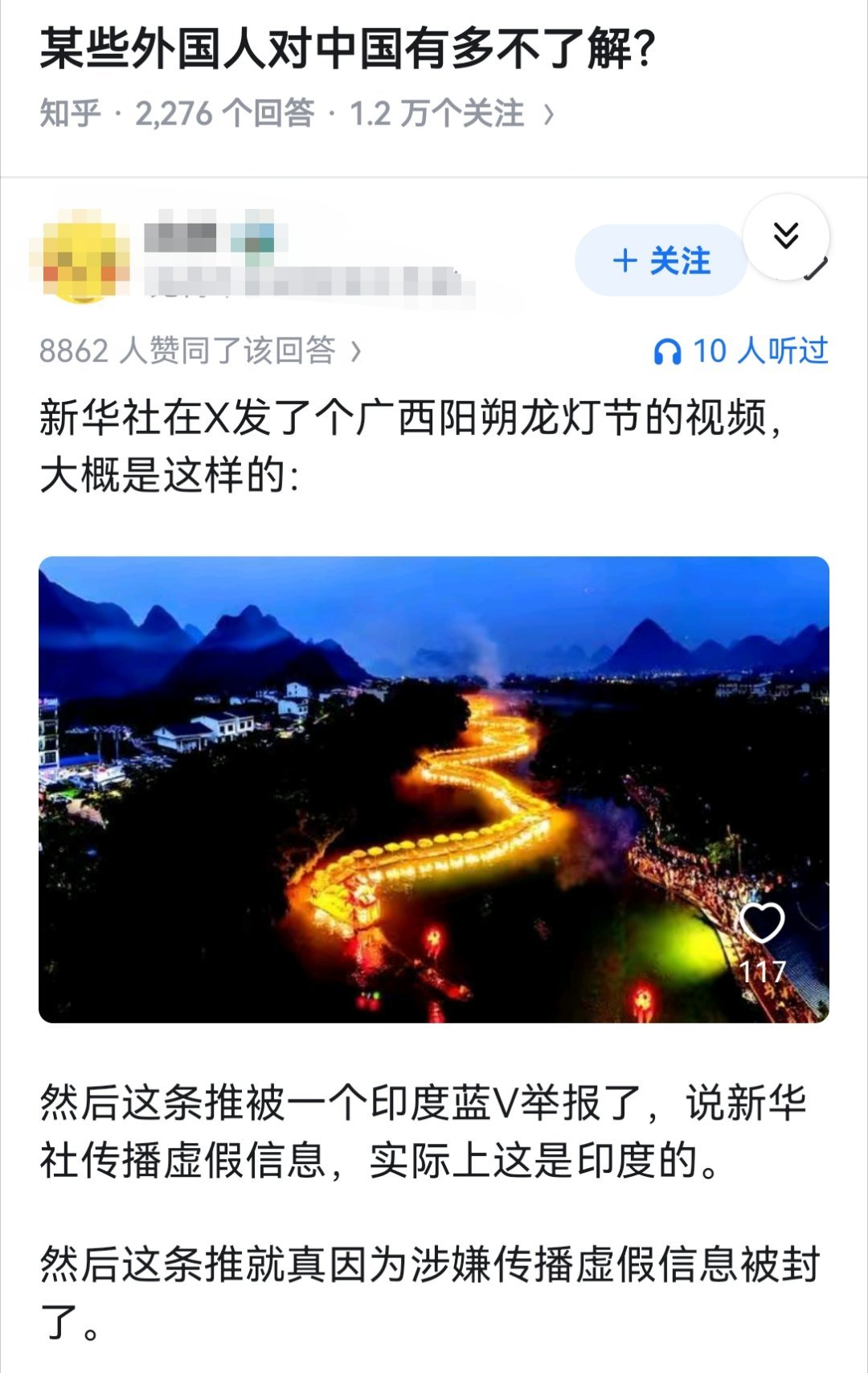
Task: View the answerer's avatar
Action: 78,256
